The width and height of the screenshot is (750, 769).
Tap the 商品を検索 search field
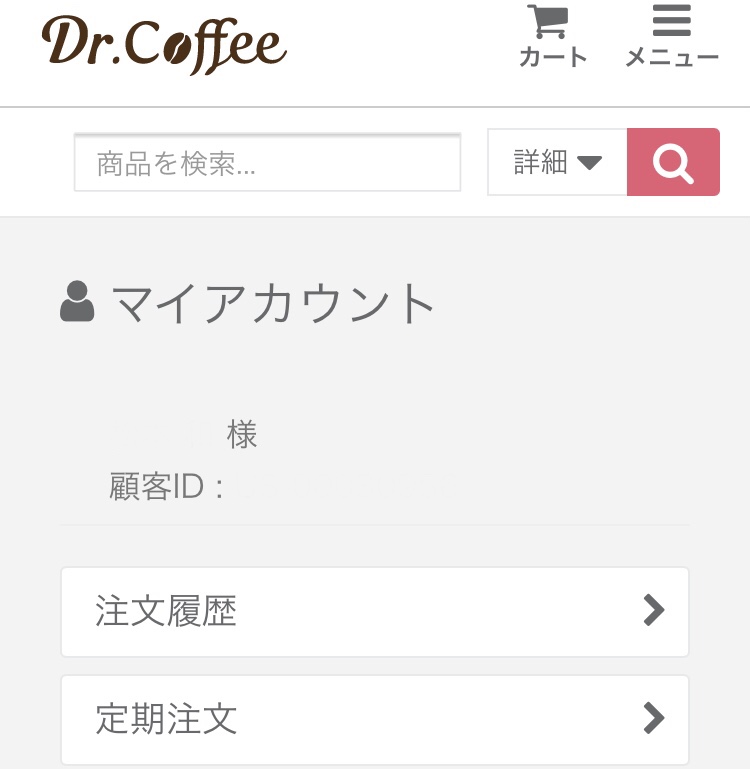[x=267, y=162]
